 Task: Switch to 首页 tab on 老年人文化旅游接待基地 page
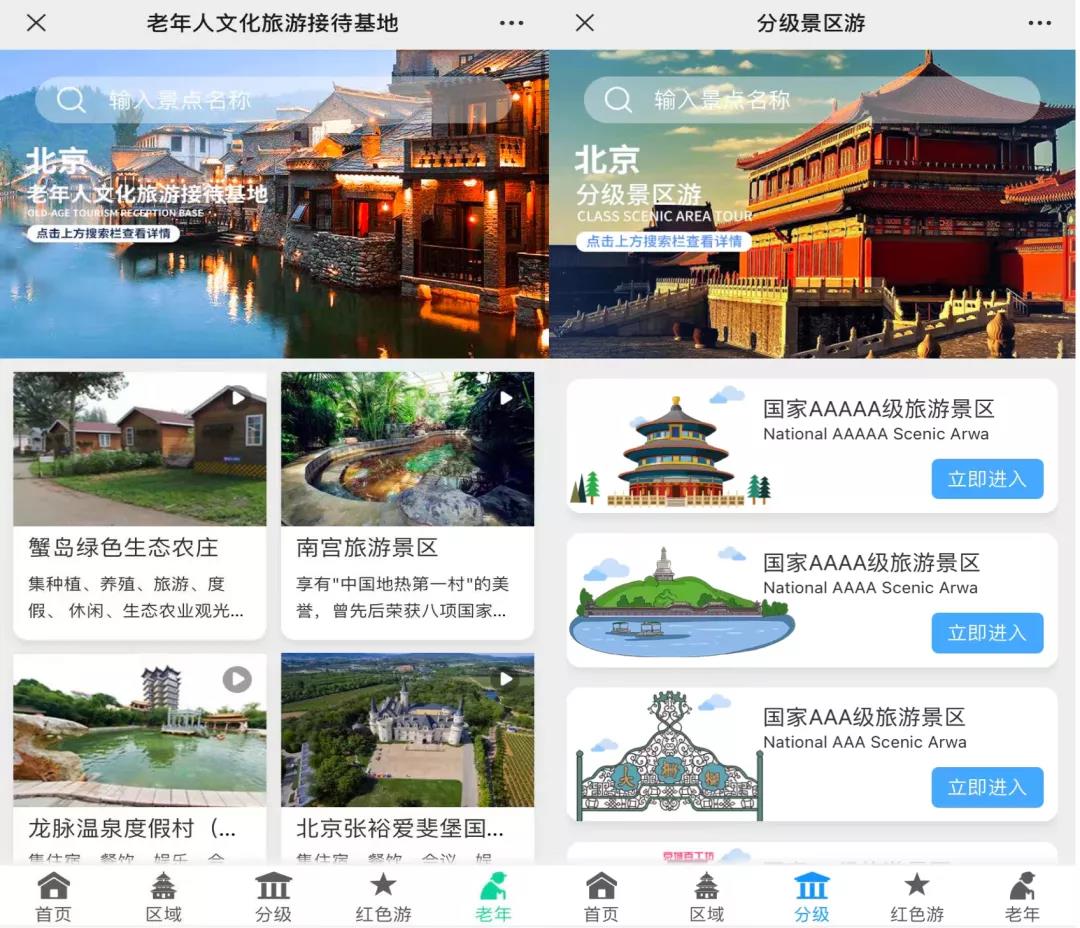coord(53,897)
